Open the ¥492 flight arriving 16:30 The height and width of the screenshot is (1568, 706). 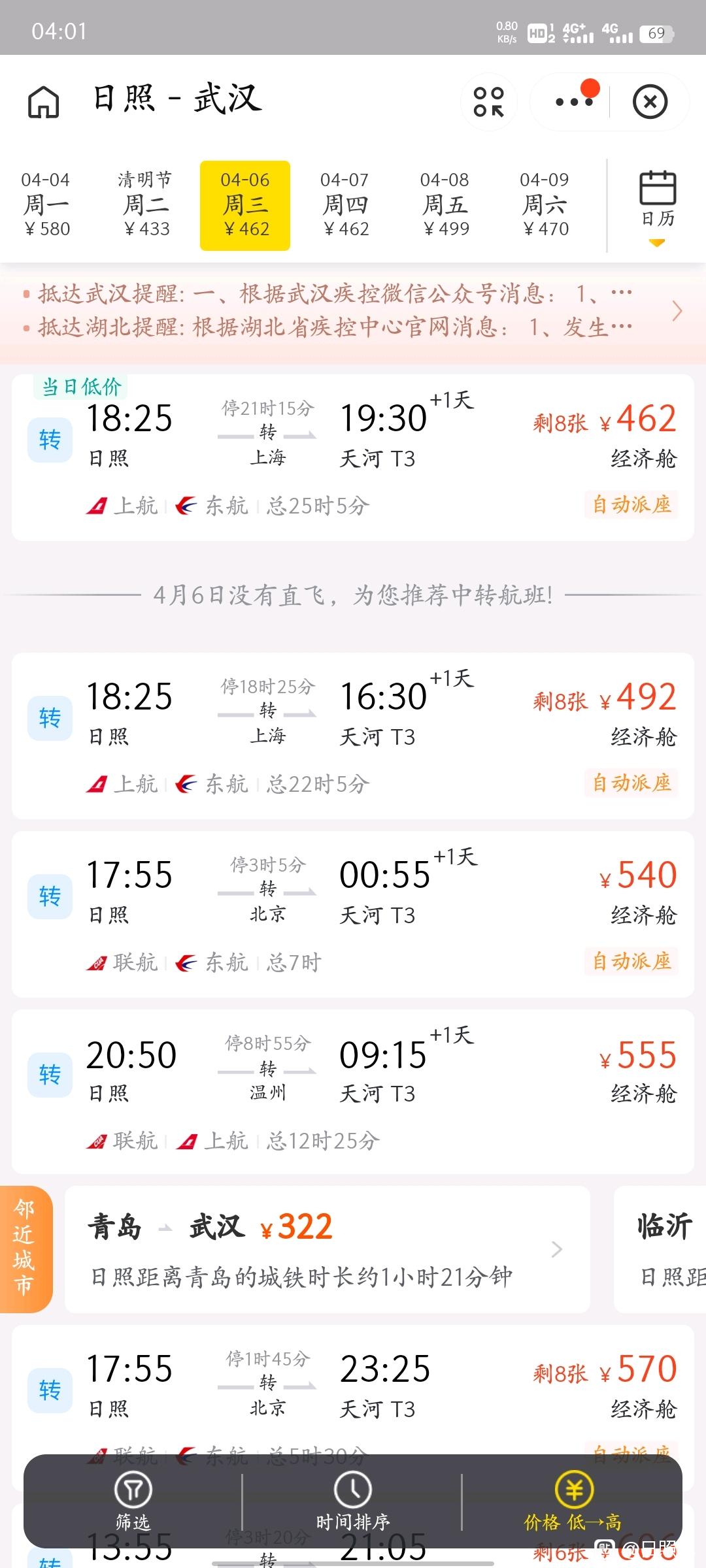[x=353, y=736]
